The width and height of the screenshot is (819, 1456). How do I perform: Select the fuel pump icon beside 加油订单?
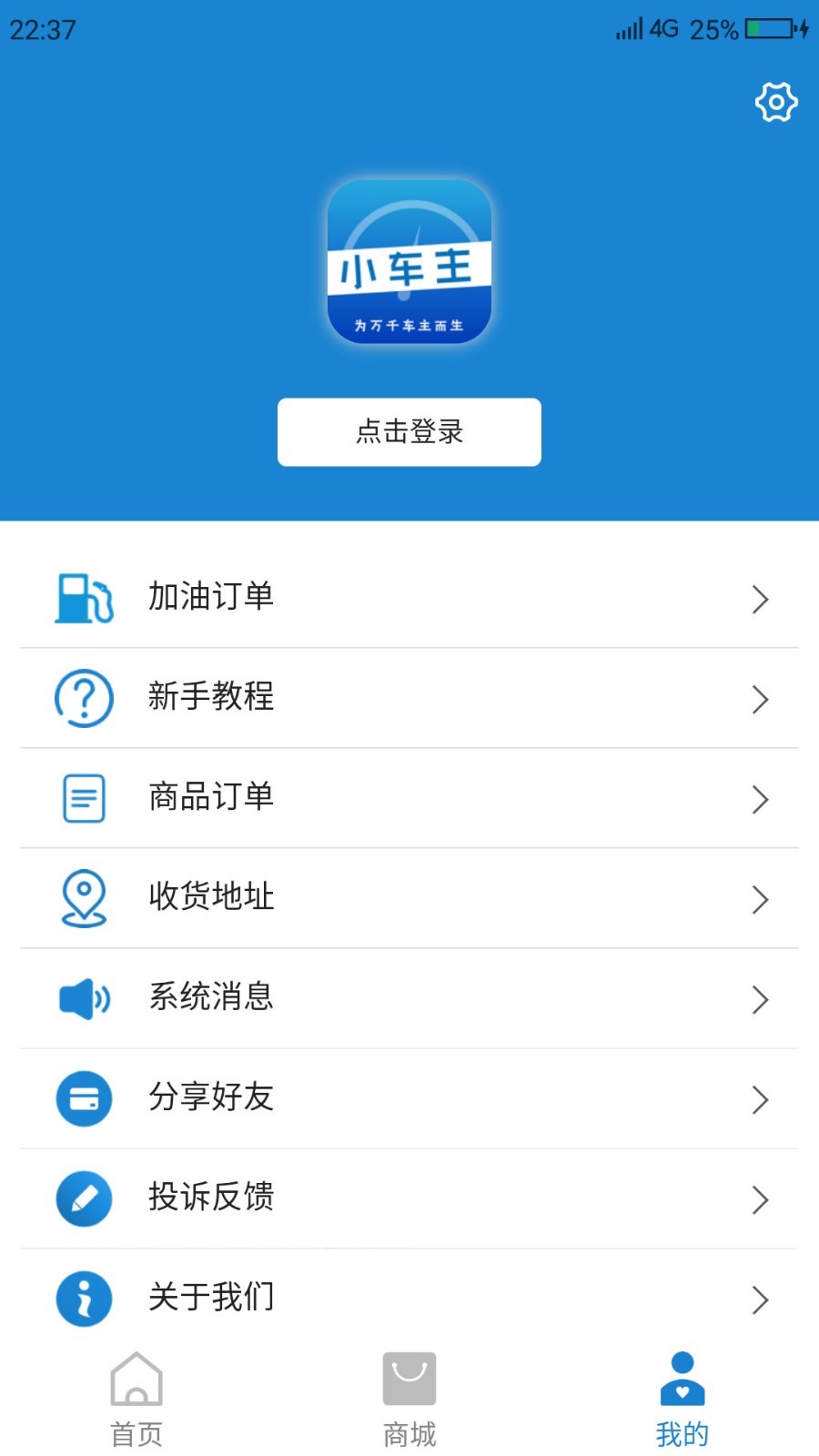[84, 598]
